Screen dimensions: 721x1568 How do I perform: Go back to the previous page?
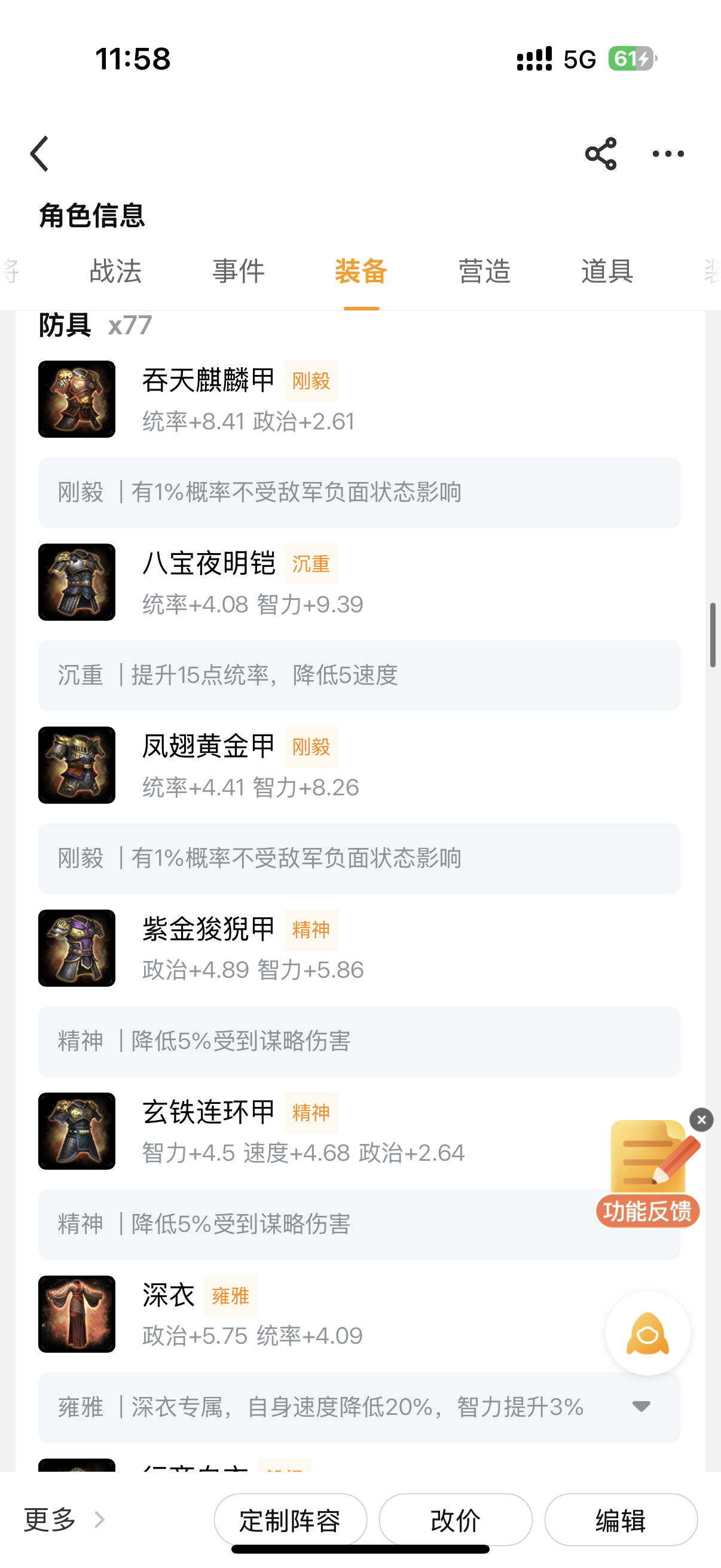pos(40,153)
